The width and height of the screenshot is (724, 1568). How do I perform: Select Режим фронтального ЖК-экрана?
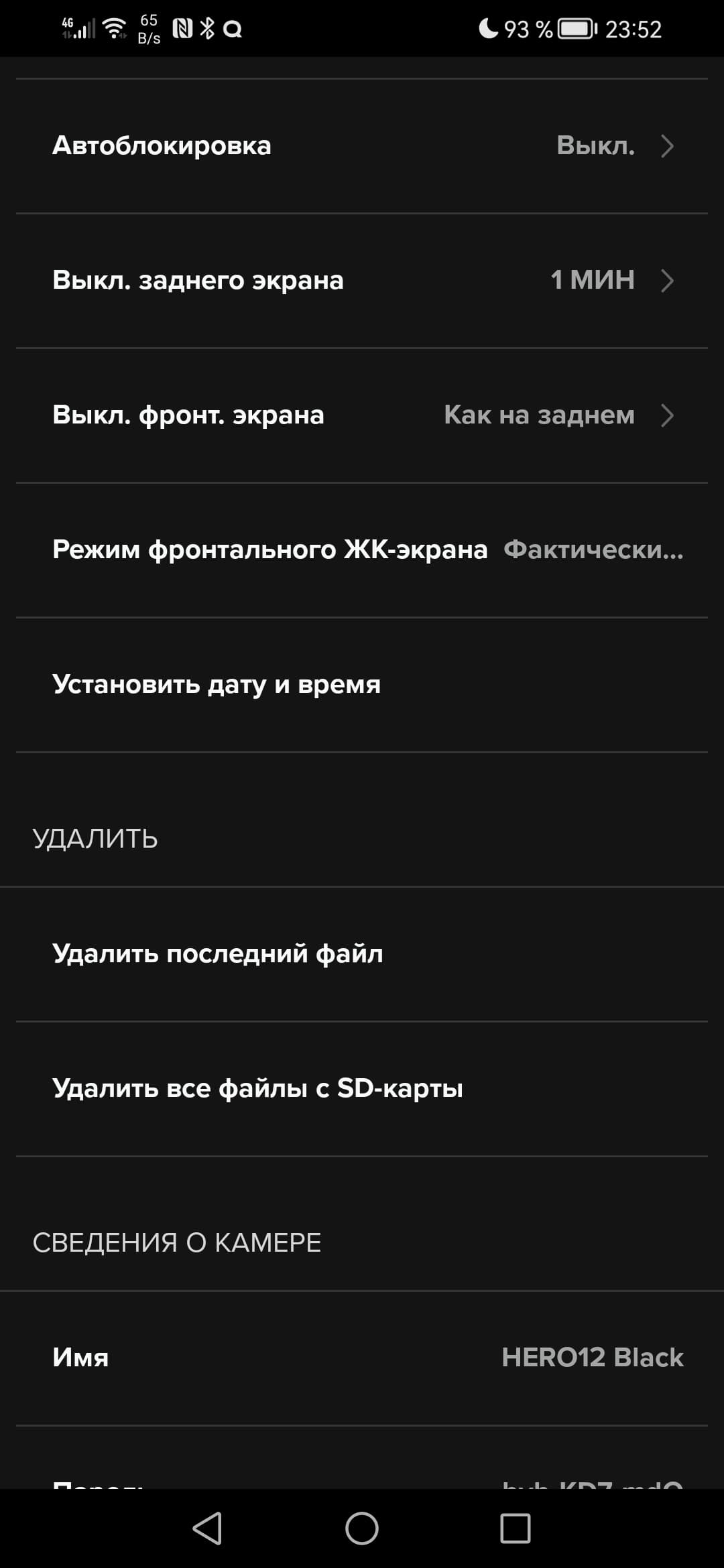pos(362,550)
